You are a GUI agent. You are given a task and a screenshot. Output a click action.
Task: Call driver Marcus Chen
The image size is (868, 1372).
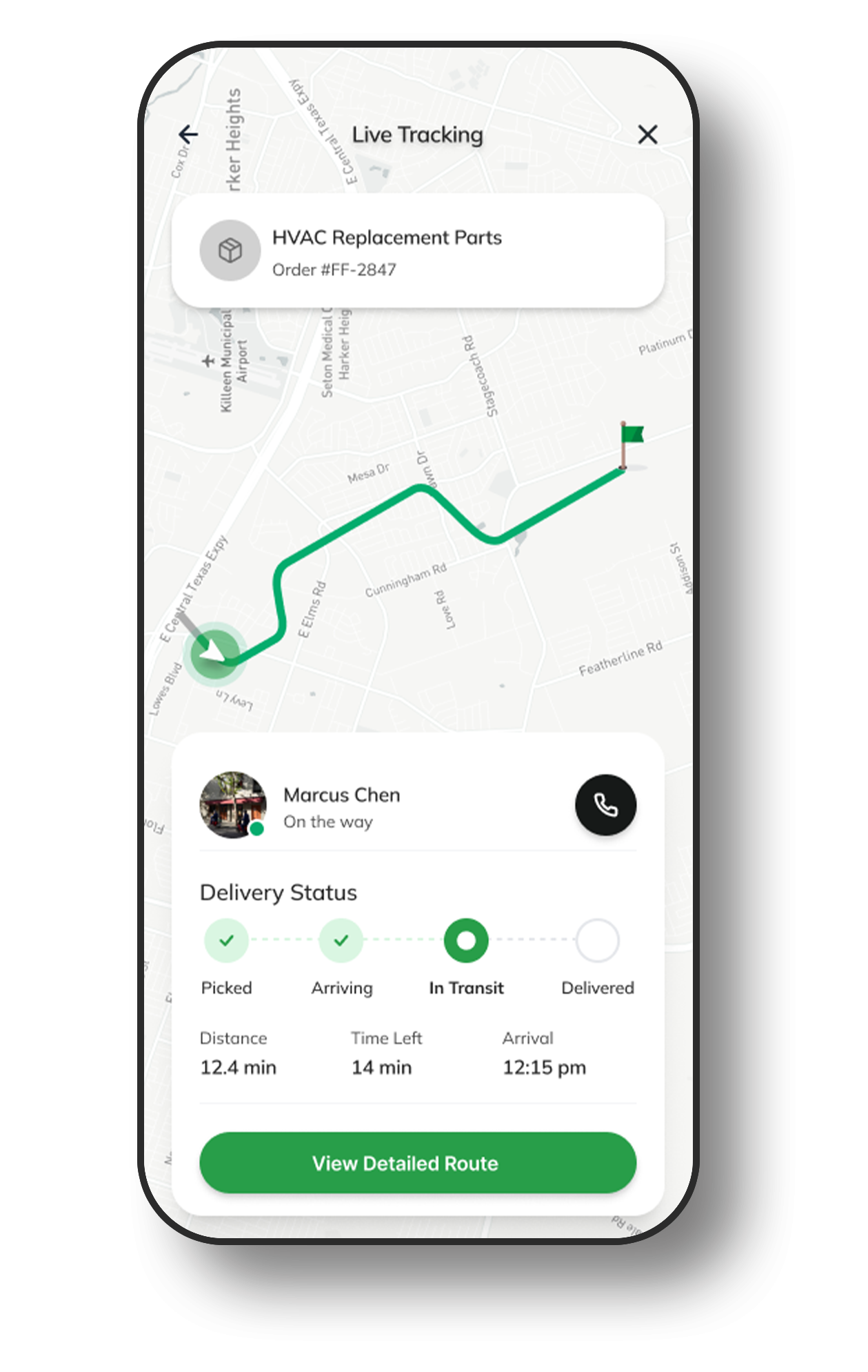(x=605, y=805)
